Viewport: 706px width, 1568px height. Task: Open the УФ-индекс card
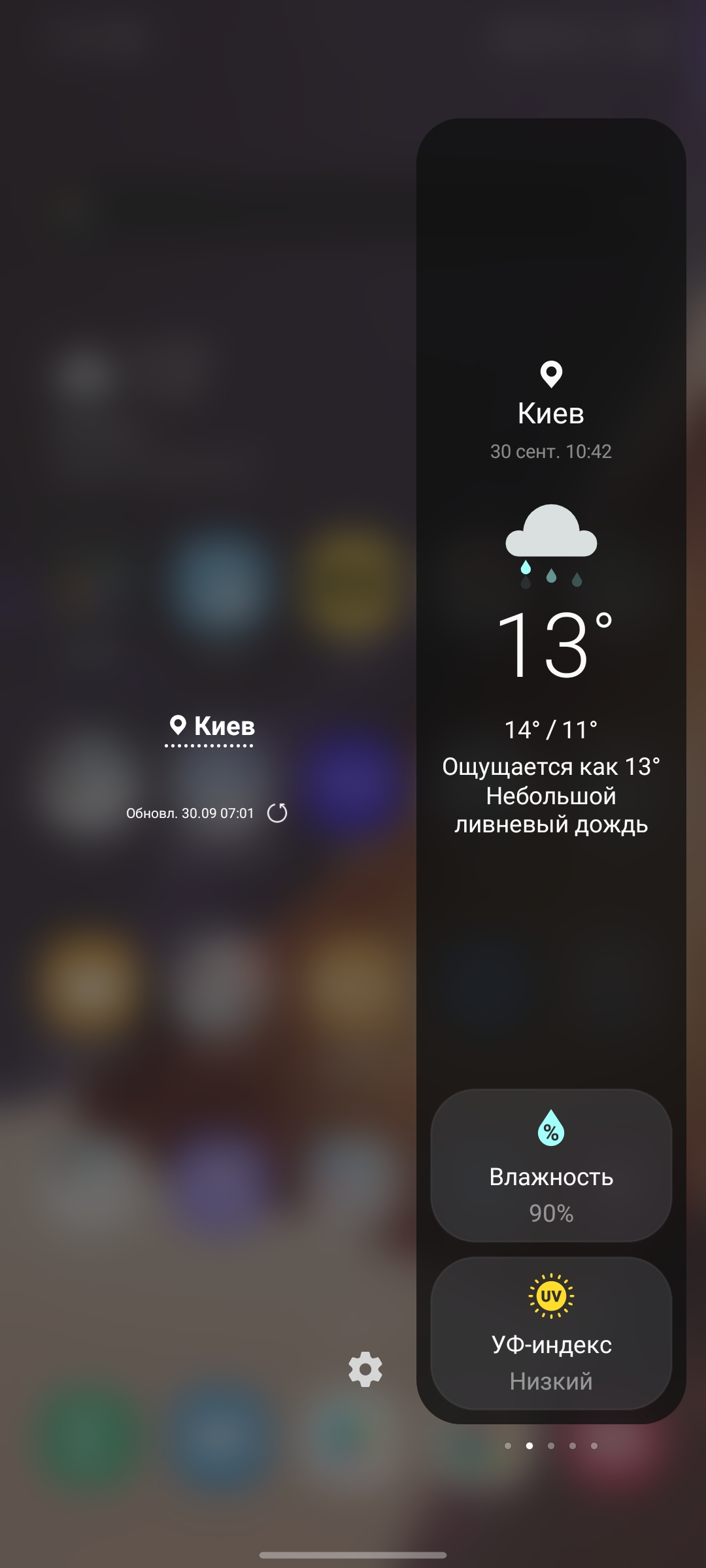(x=551, y=1333)
